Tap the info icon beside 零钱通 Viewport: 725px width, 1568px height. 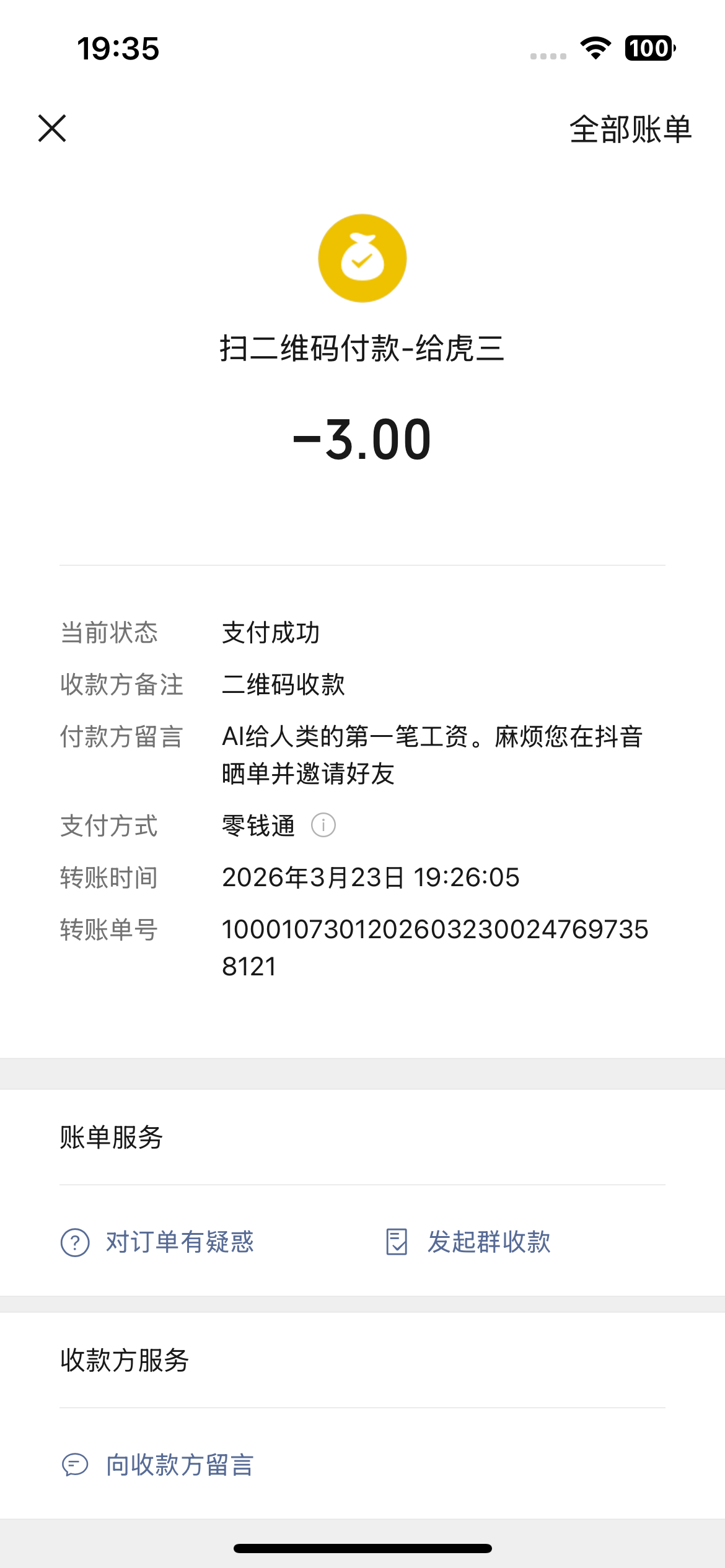coord(323,825)
